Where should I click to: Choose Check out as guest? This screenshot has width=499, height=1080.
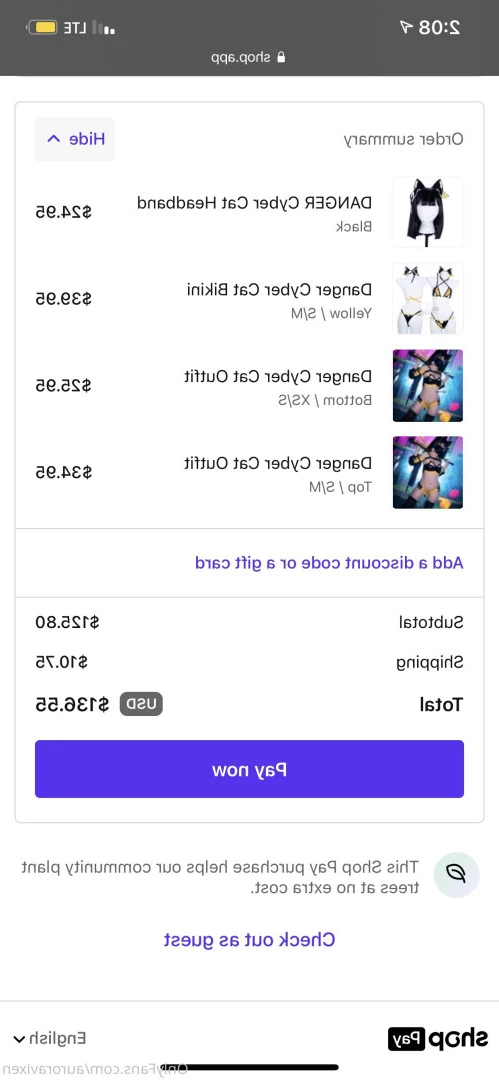(x=250, y=939)
